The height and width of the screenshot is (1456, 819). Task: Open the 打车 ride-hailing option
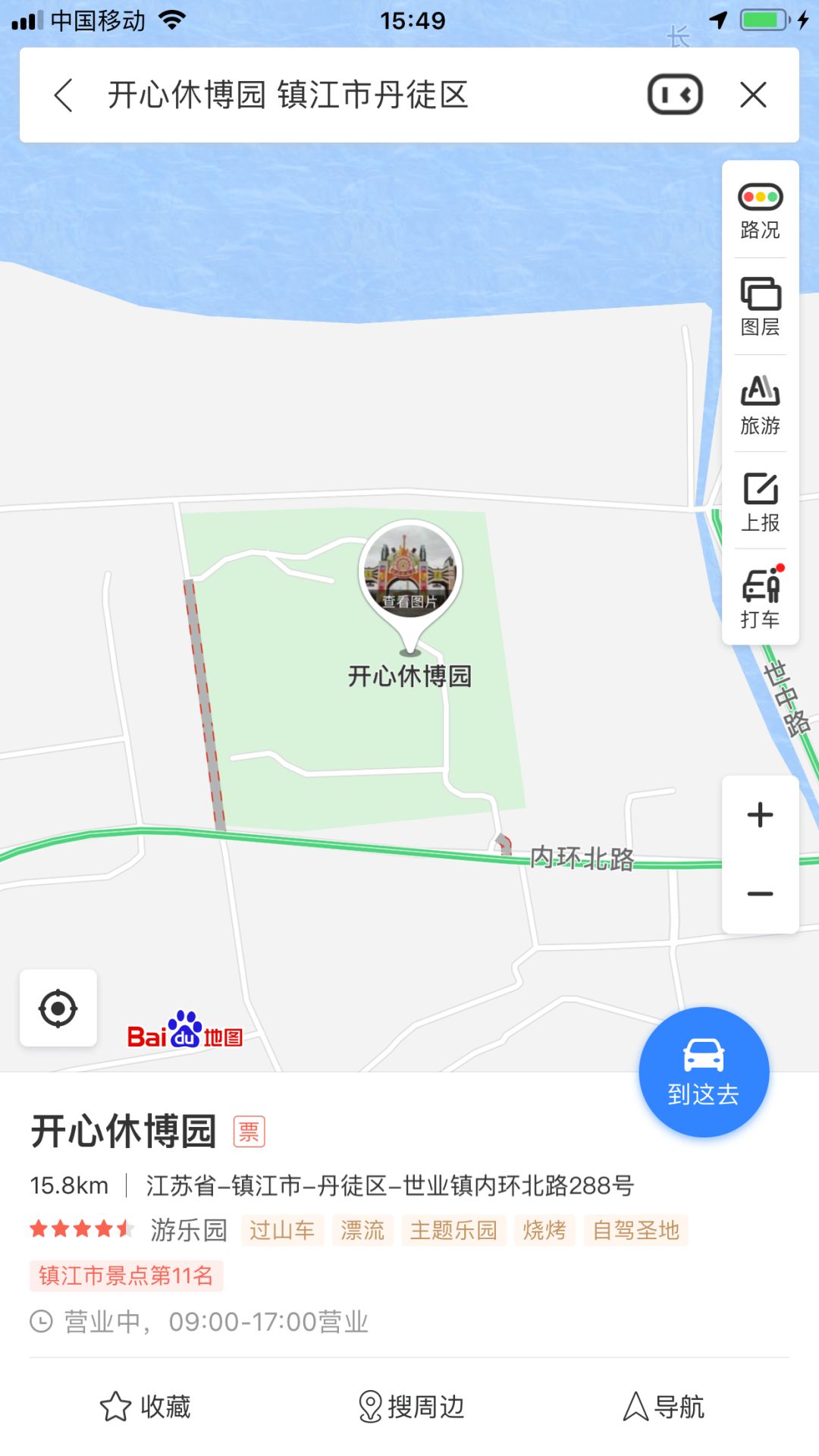760,598
